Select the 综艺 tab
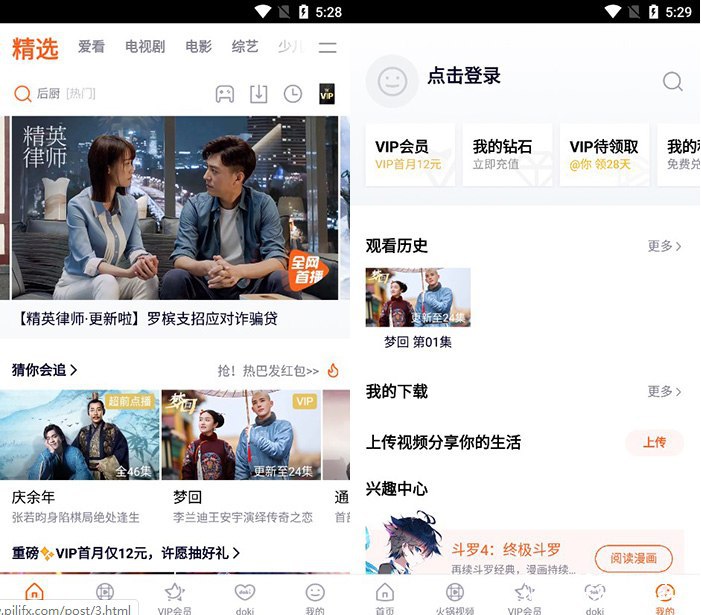The image size is (701, 615). [244, 47]
